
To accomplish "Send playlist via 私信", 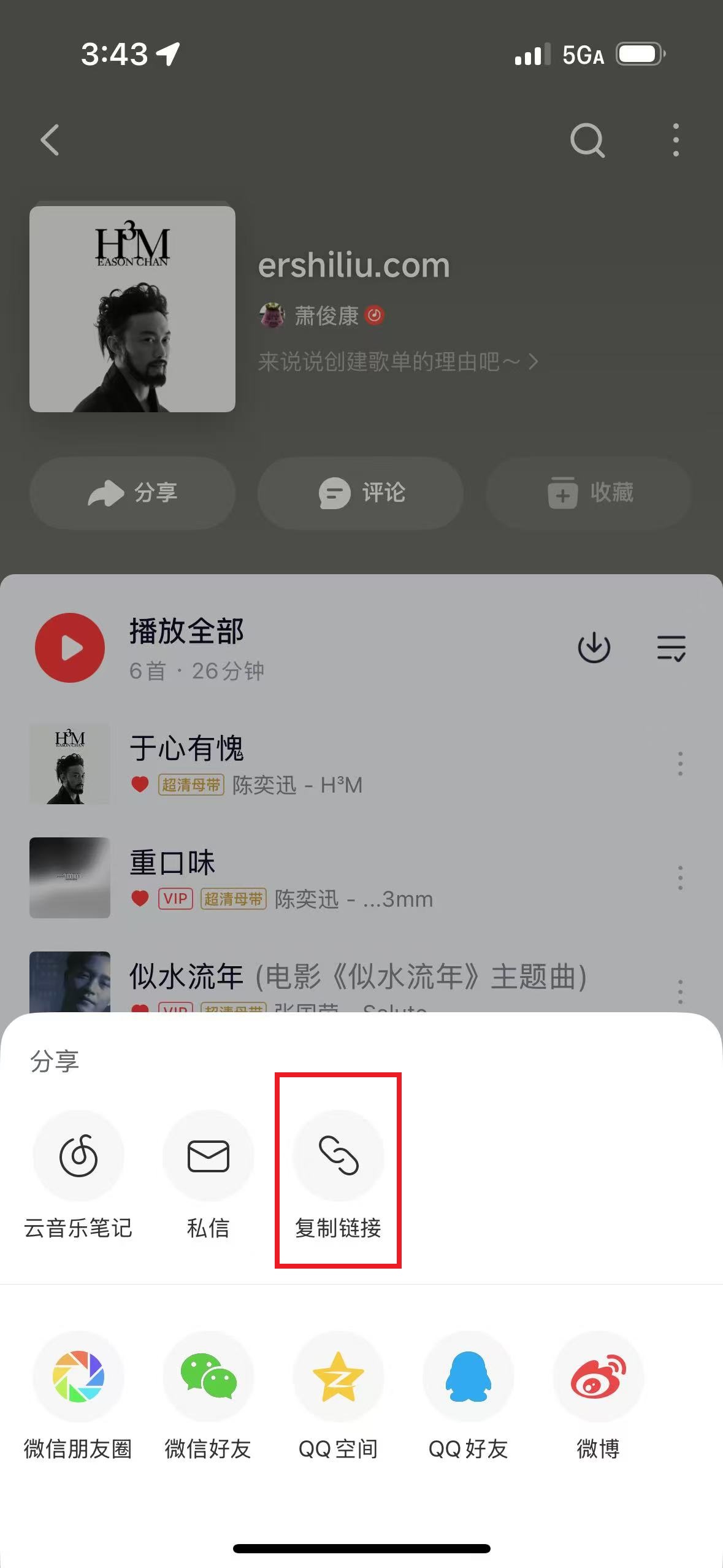I will point(208,1156).
